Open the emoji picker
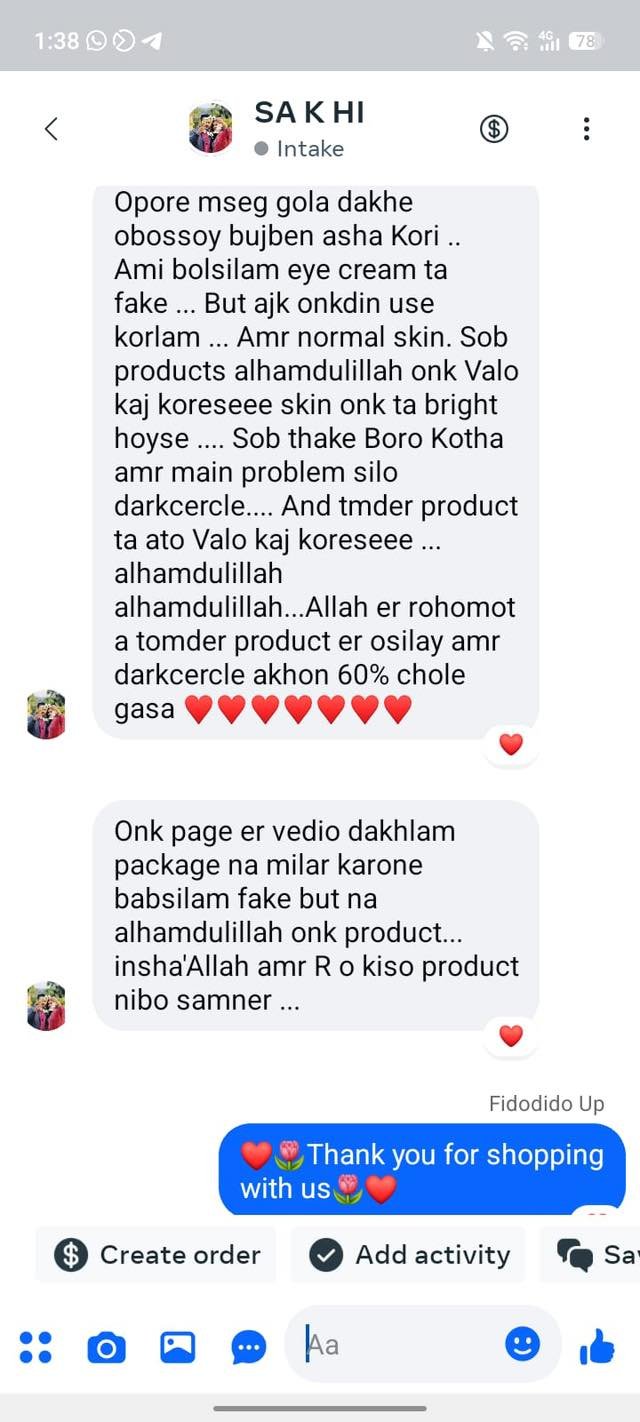This screenshot has height=1422, width=640. pos(522,1345)
